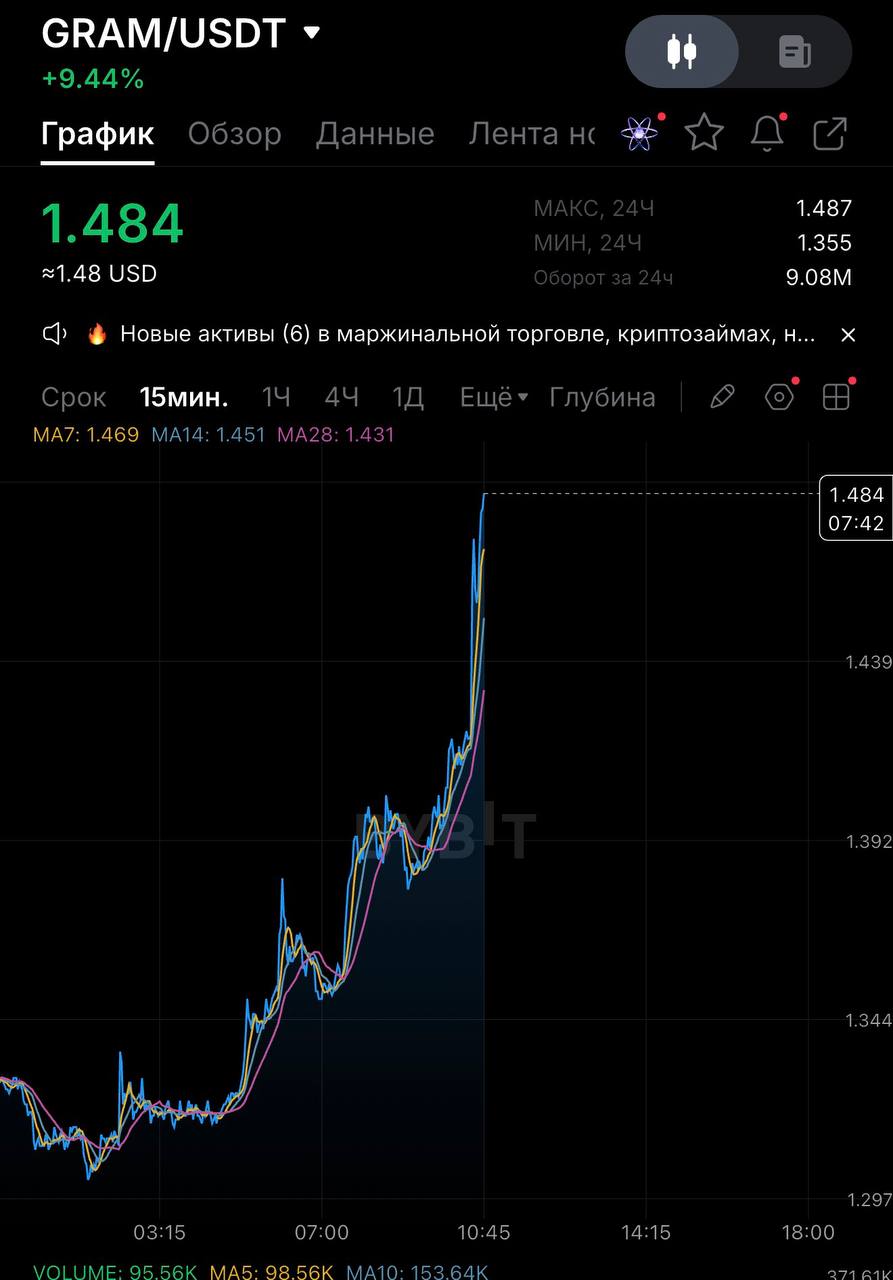The image size is (893, 1280).
Task: Open the drawing tools pencil
Action: [722, 397]
